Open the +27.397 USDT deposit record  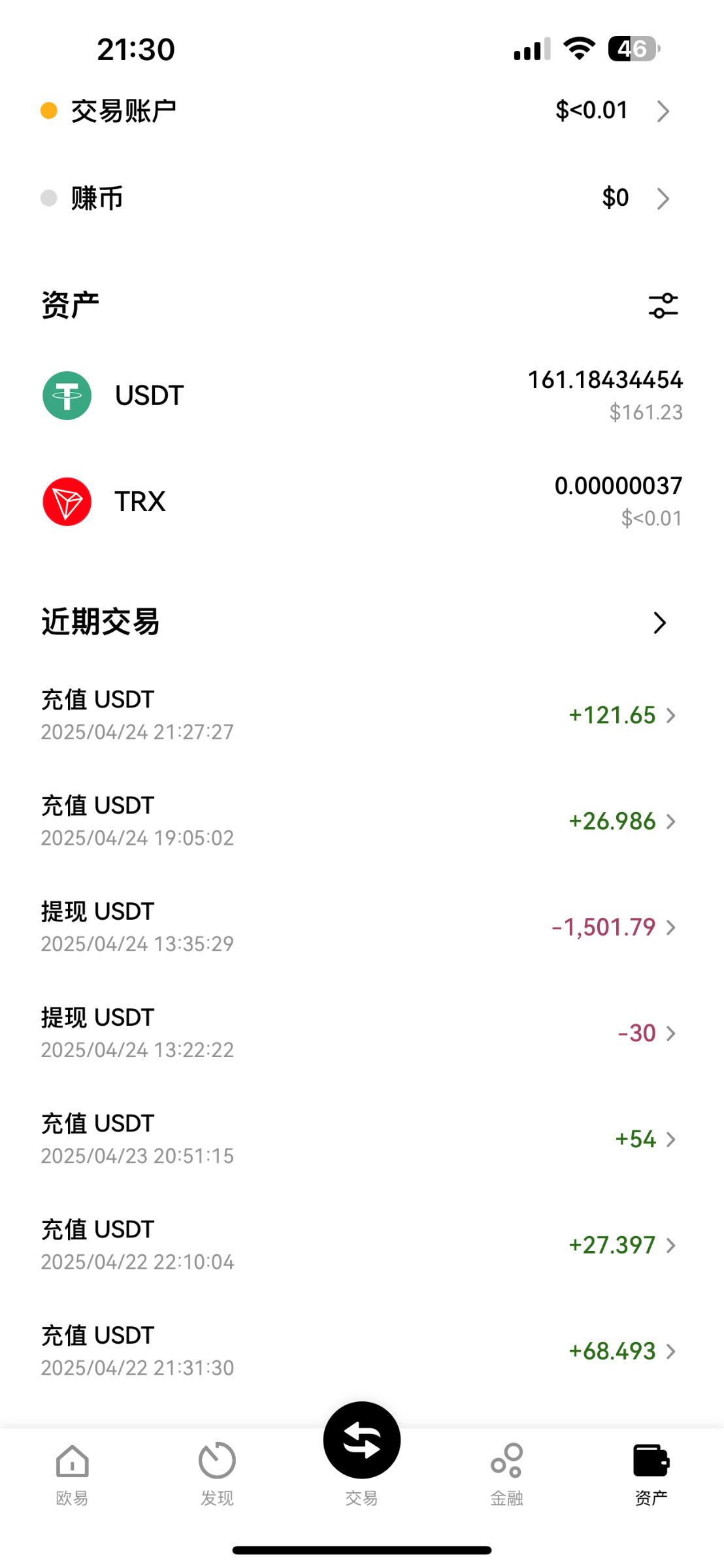[x=361, y=1245]
